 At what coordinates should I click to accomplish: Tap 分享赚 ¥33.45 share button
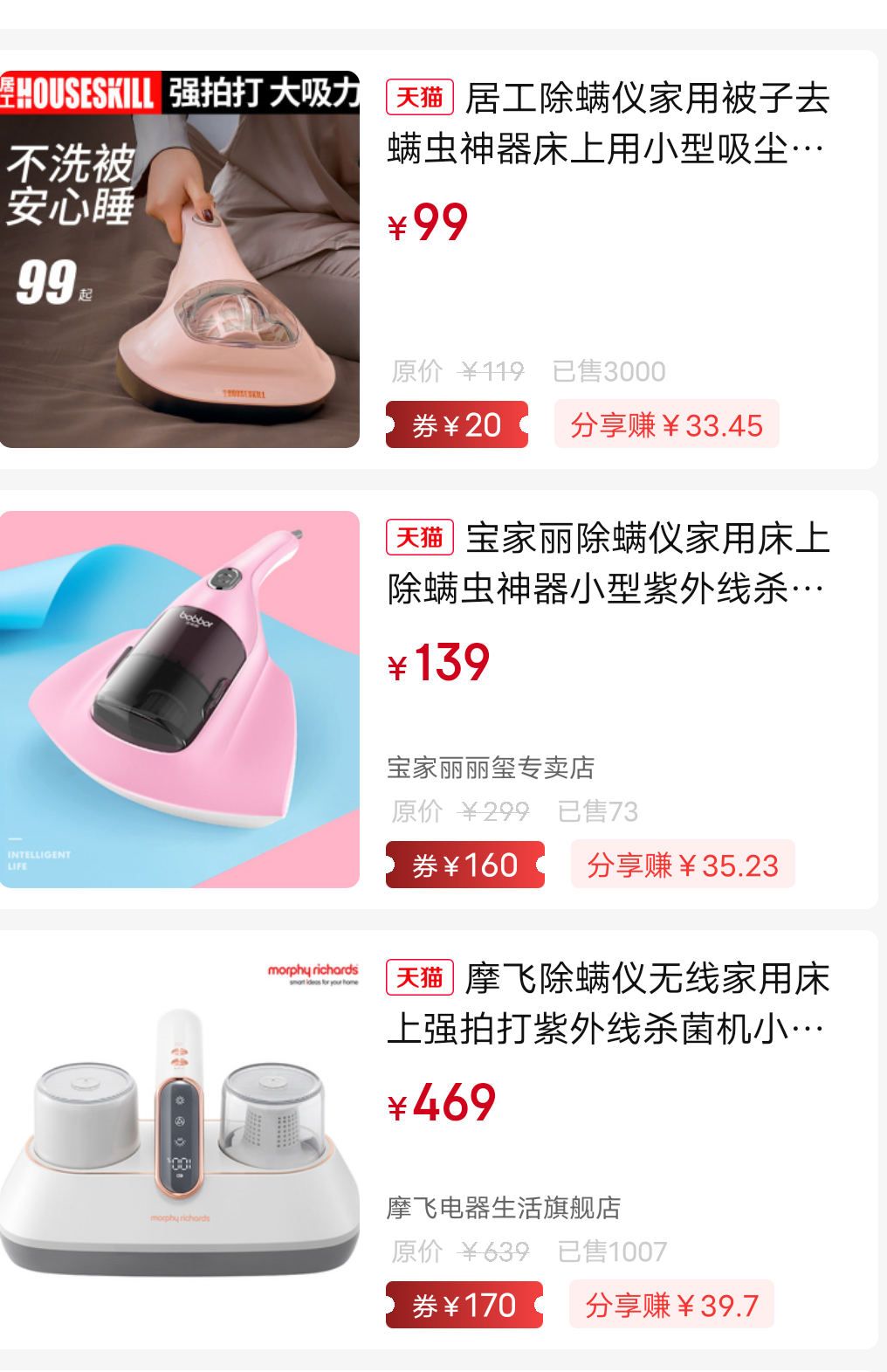point(666,425)
